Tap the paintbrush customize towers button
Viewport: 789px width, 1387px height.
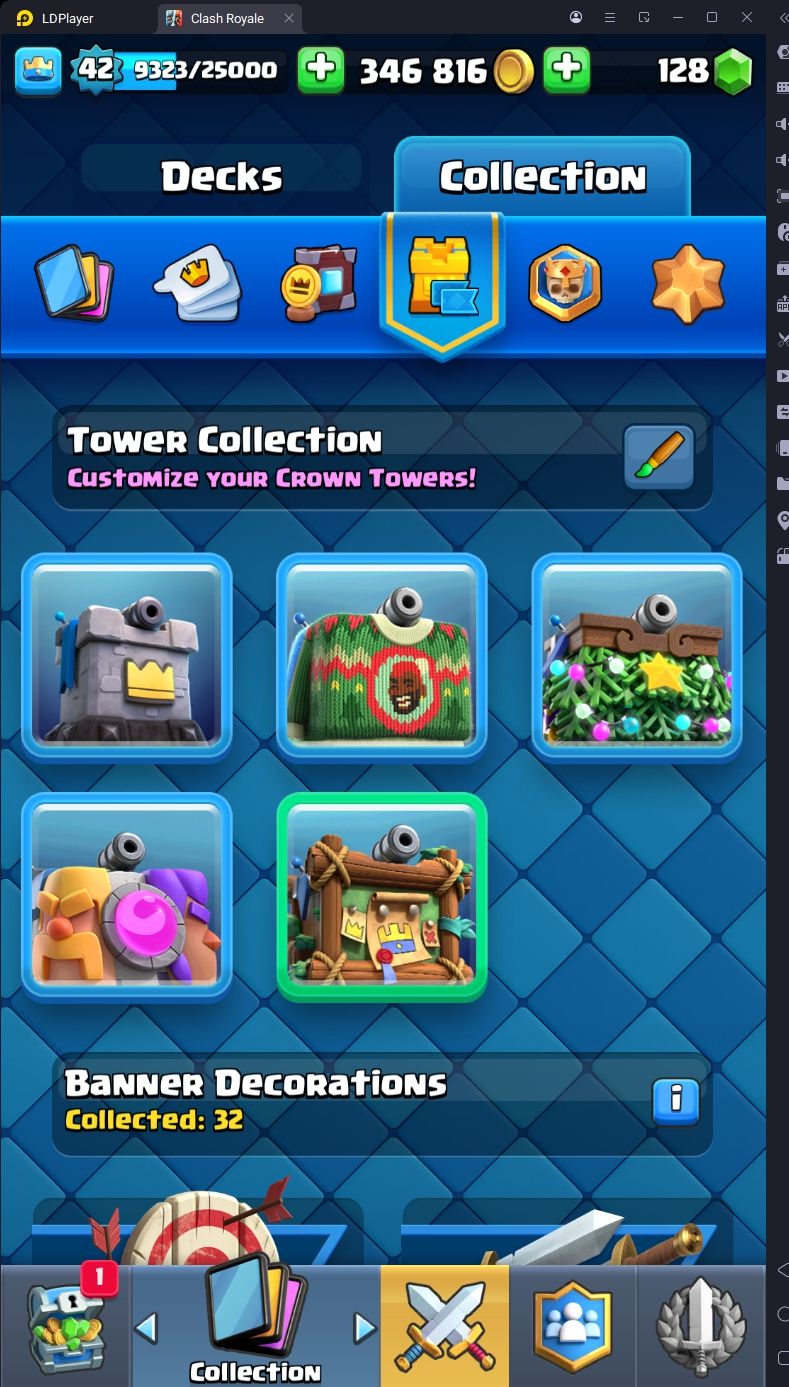point(658,458)
